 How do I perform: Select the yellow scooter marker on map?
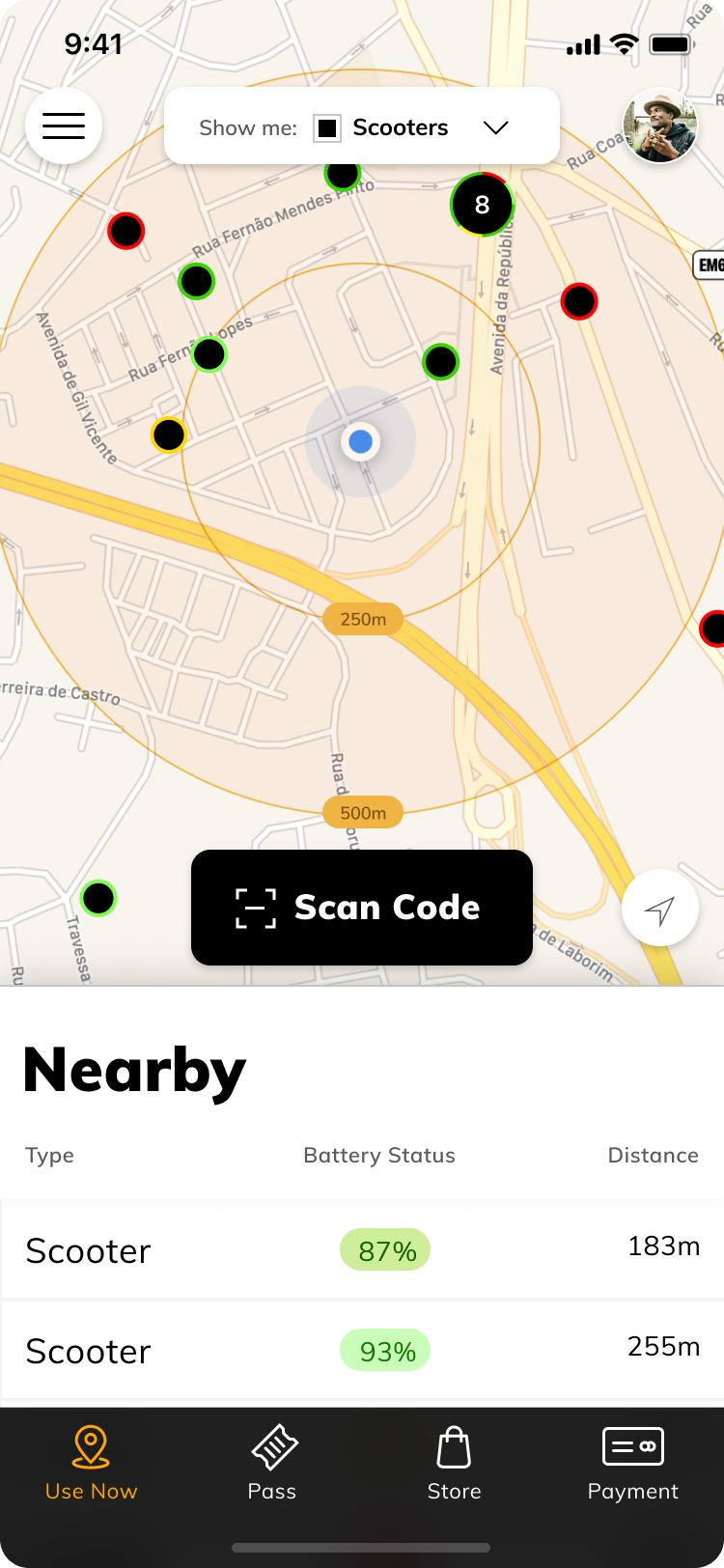[169, 434]
